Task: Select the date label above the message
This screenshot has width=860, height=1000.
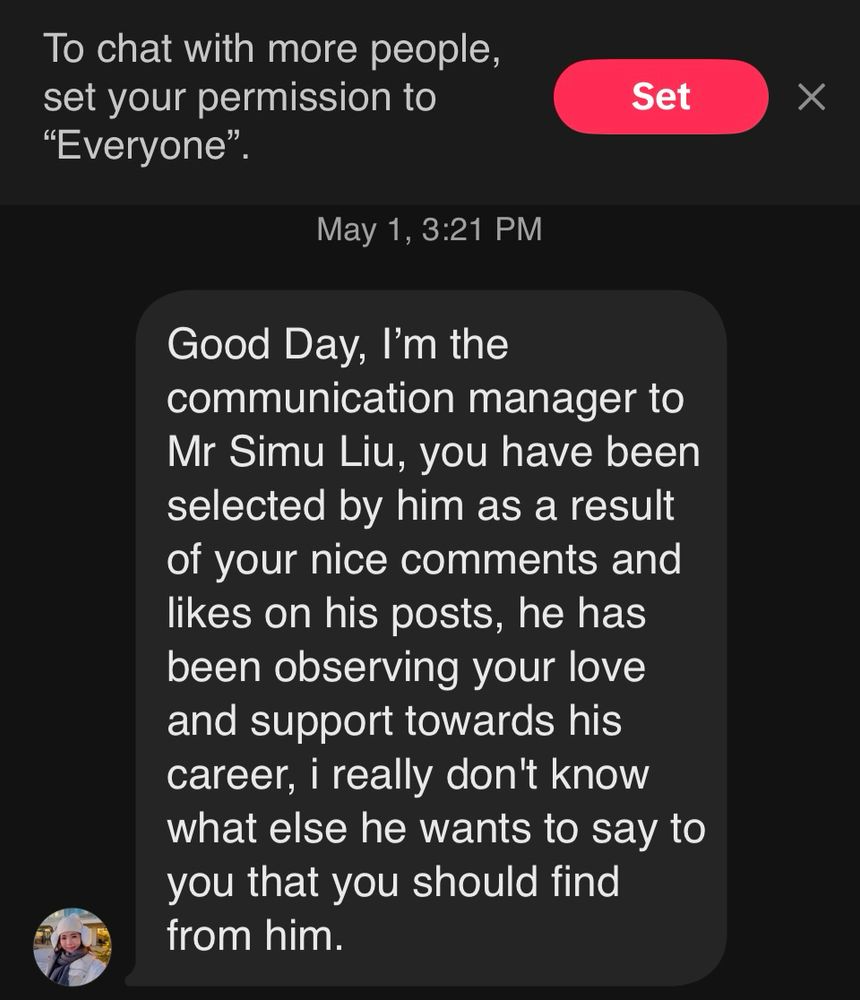Action: 430,229
